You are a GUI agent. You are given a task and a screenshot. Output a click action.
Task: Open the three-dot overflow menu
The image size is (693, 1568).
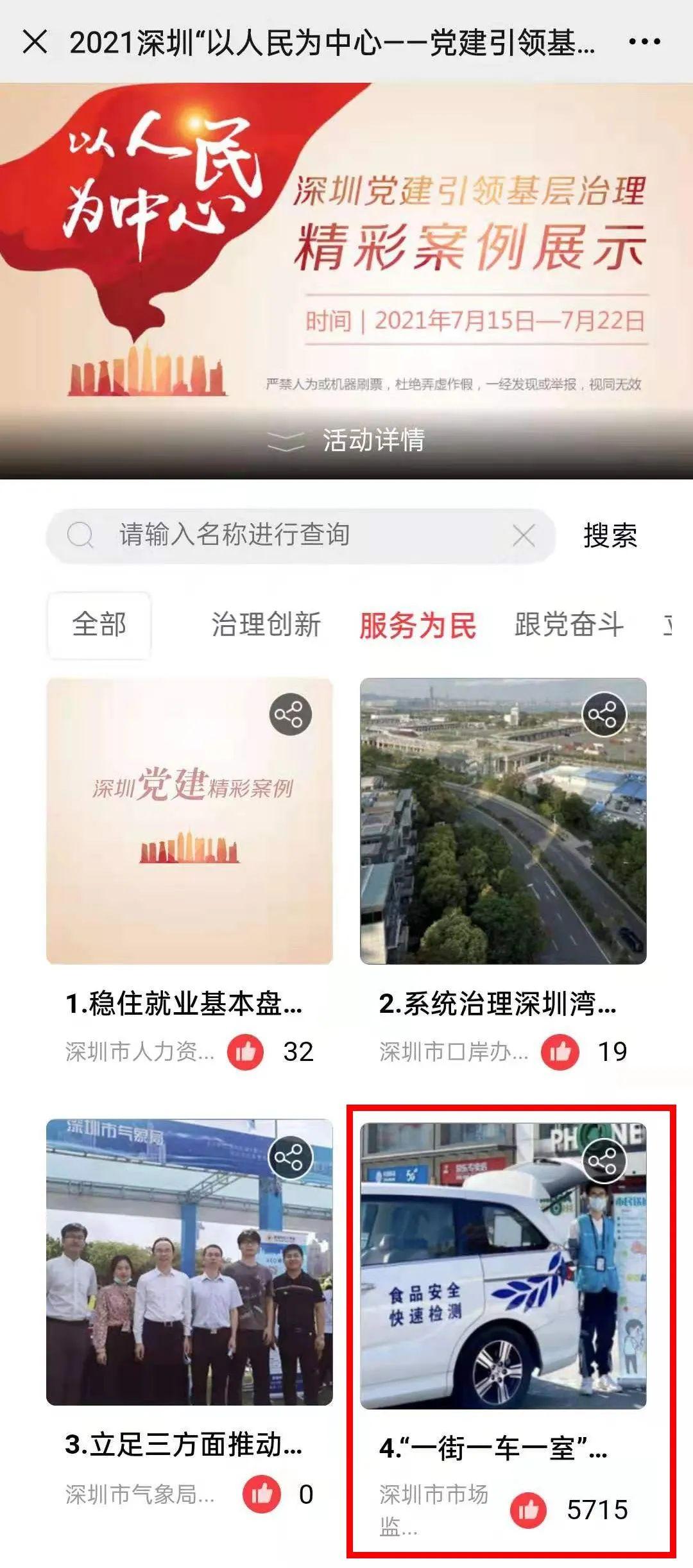click(x=644, y=42)
